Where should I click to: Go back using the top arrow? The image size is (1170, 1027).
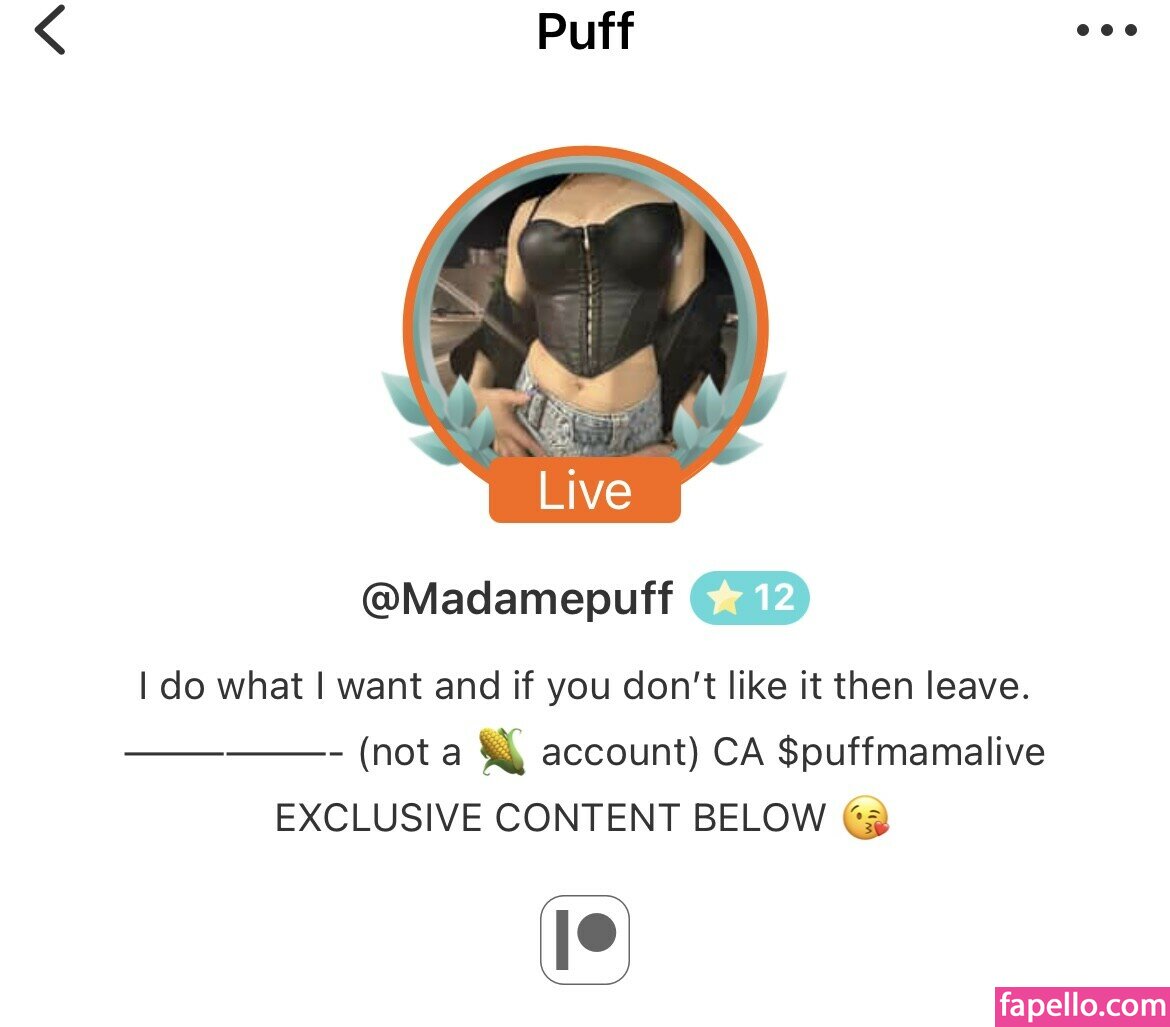50,31
